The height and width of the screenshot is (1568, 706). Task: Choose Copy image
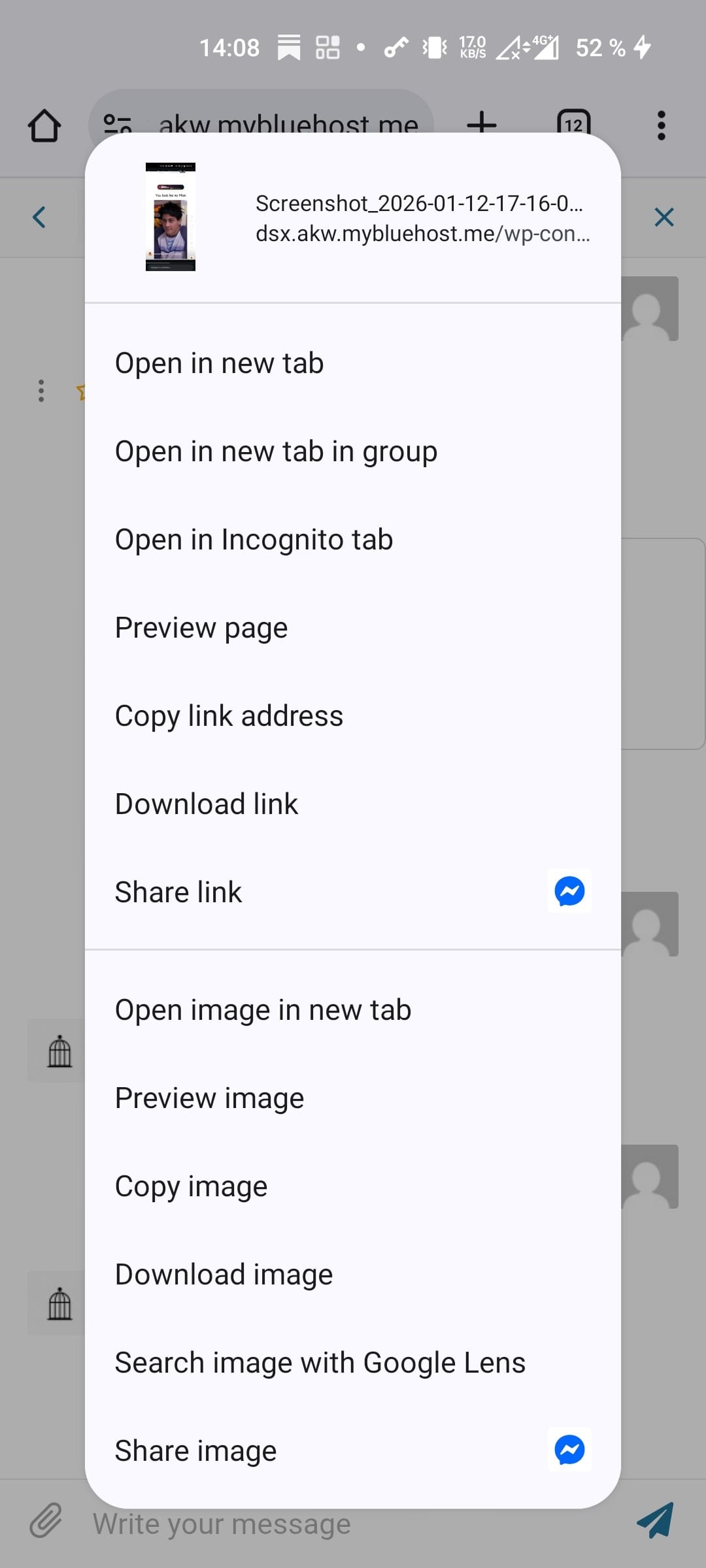pyautogui.click(x=191, y=1186)
